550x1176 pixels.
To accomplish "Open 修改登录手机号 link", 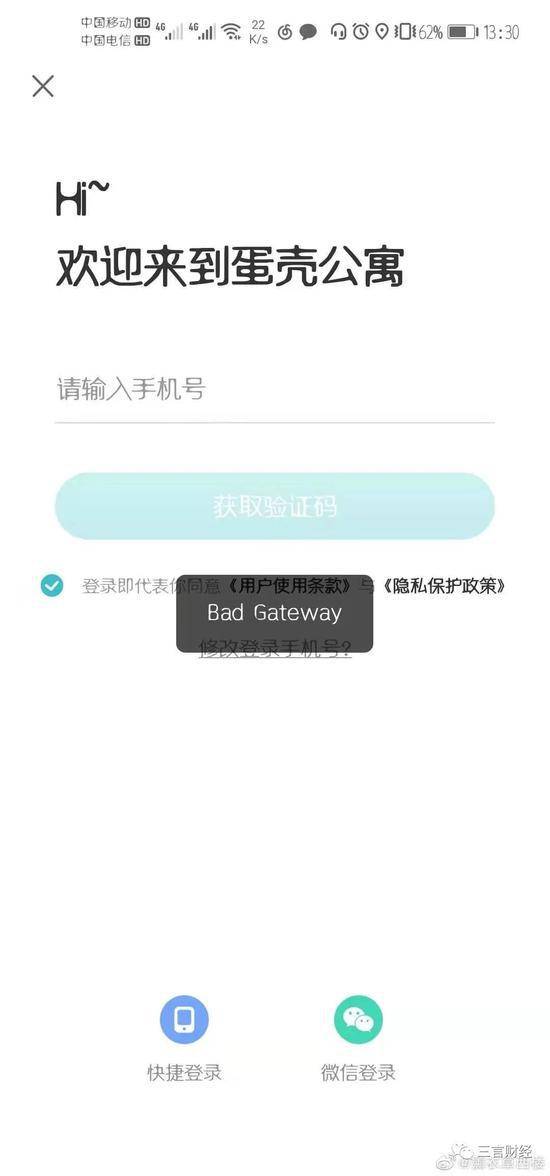I will (x=275, y=648).
